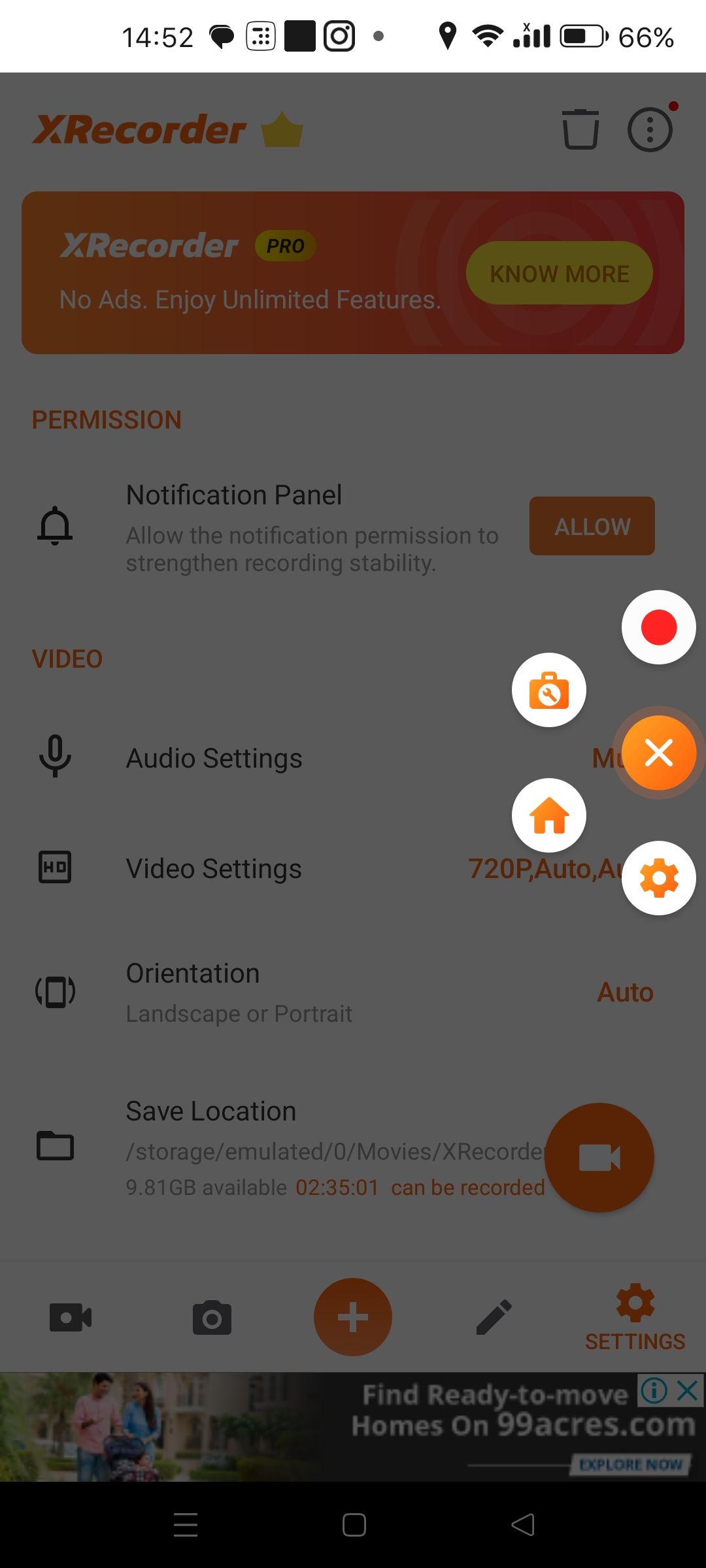
Task: Open the toolbox icon in the floating menu
Action: (549, 690)
